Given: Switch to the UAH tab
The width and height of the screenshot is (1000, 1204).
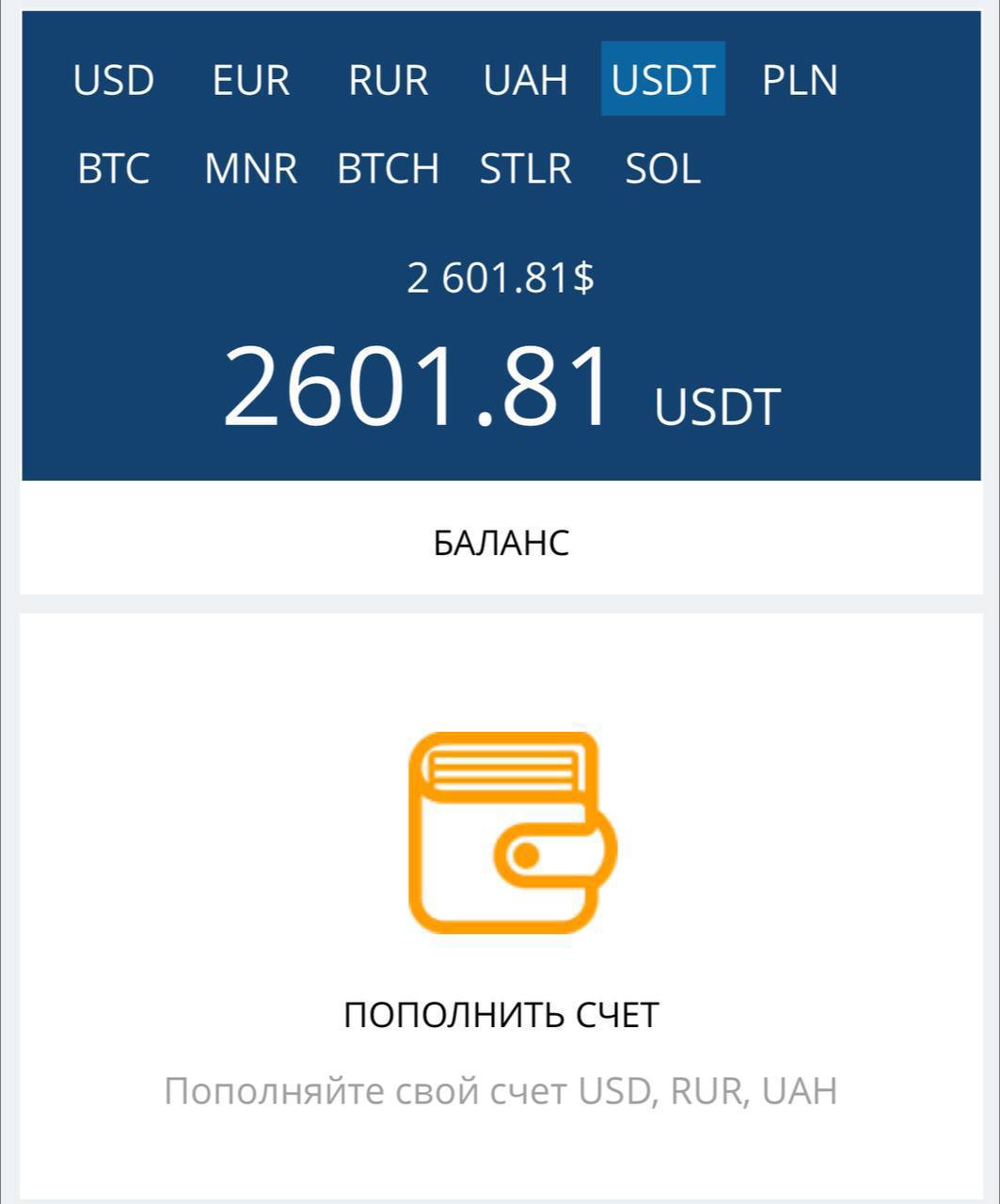Looking at the screenshot, I should point(525,79).
